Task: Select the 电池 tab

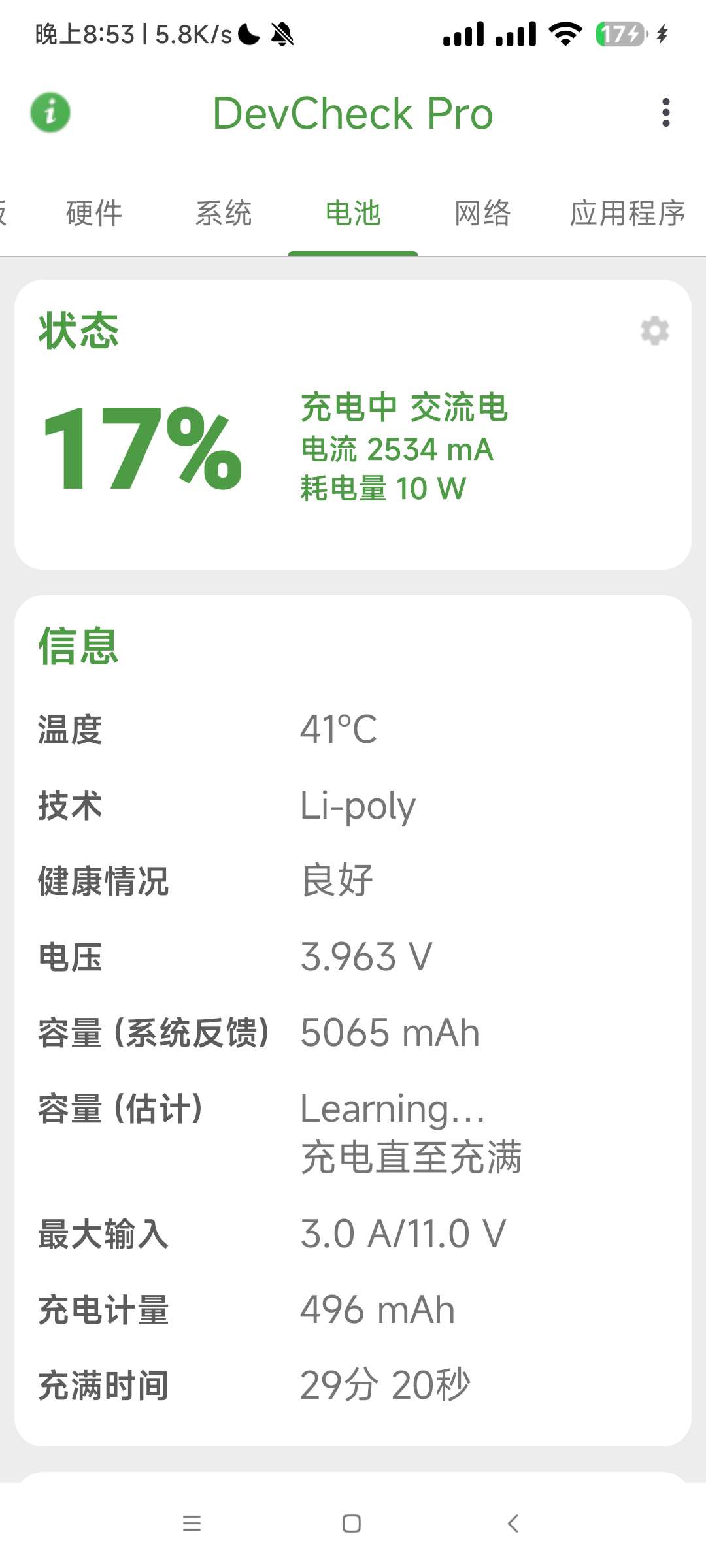Action: click(353, 214)
